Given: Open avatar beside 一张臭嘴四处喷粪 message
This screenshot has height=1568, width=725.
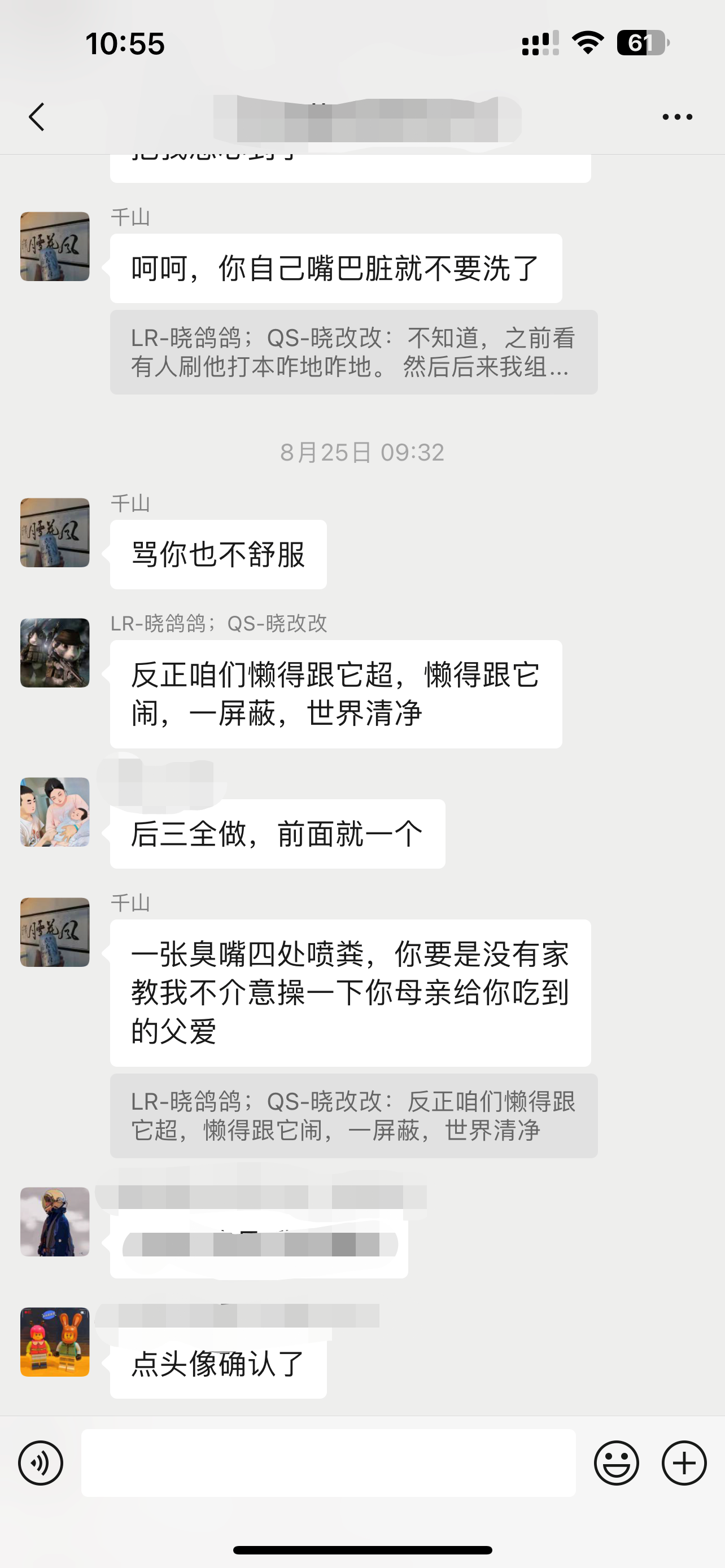Looking at the screenshot, I should (x=55, y=932).
